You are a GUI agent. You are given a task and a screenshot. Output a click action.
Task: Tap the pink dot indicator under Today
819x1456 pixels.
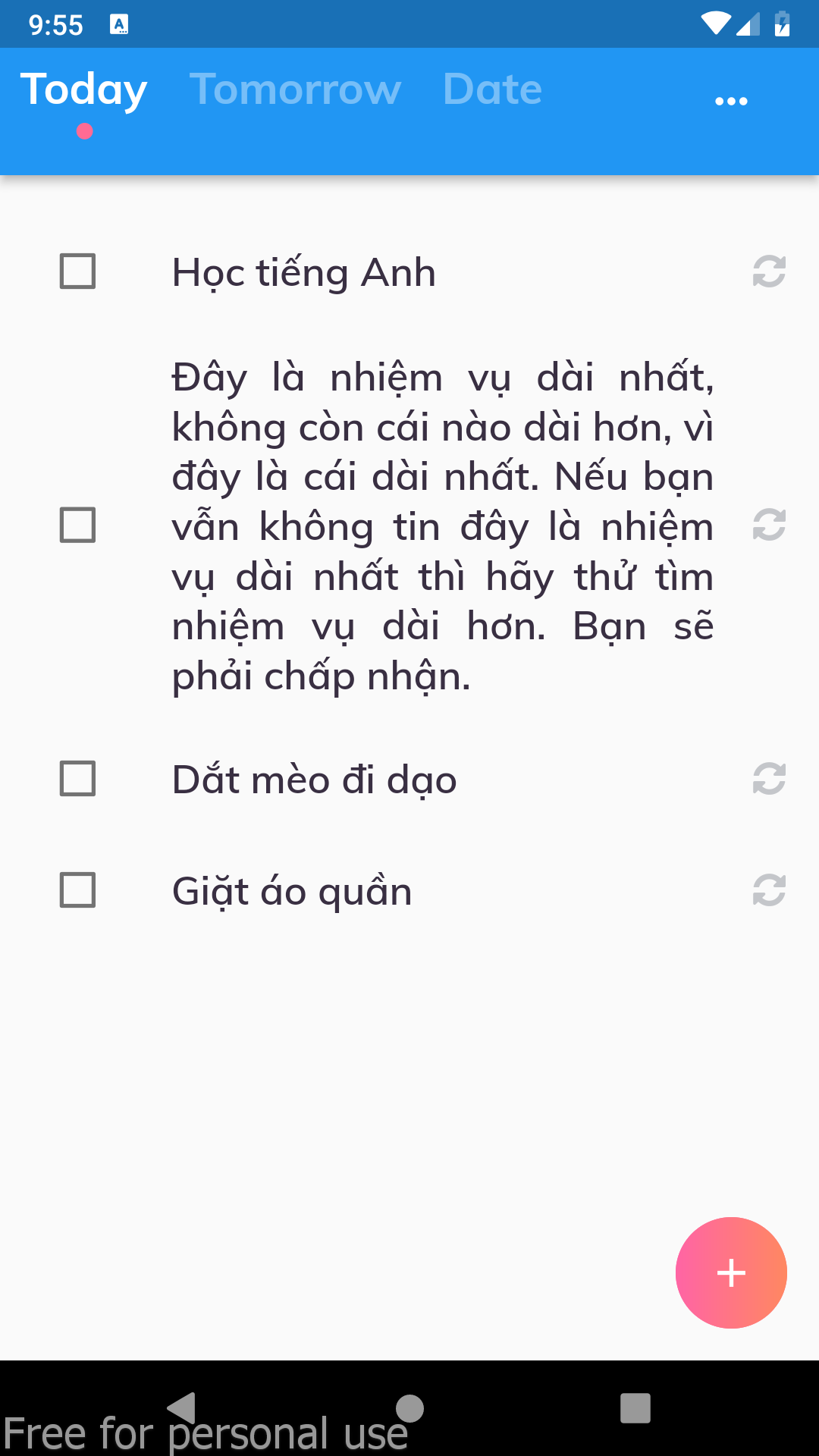pyautogui.click(x=84, y=130)
